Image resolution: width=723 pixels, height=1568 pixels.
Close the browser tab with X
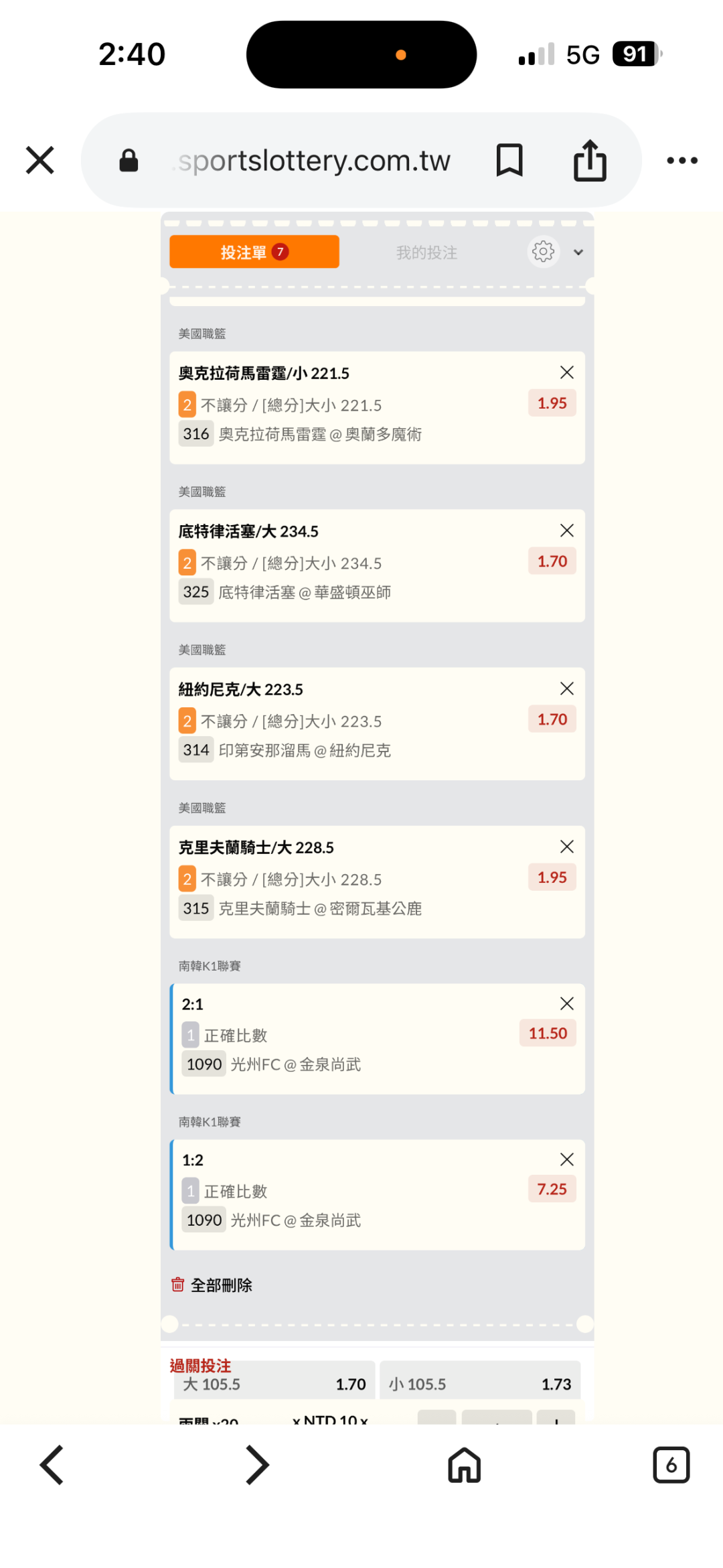(40, 161)
